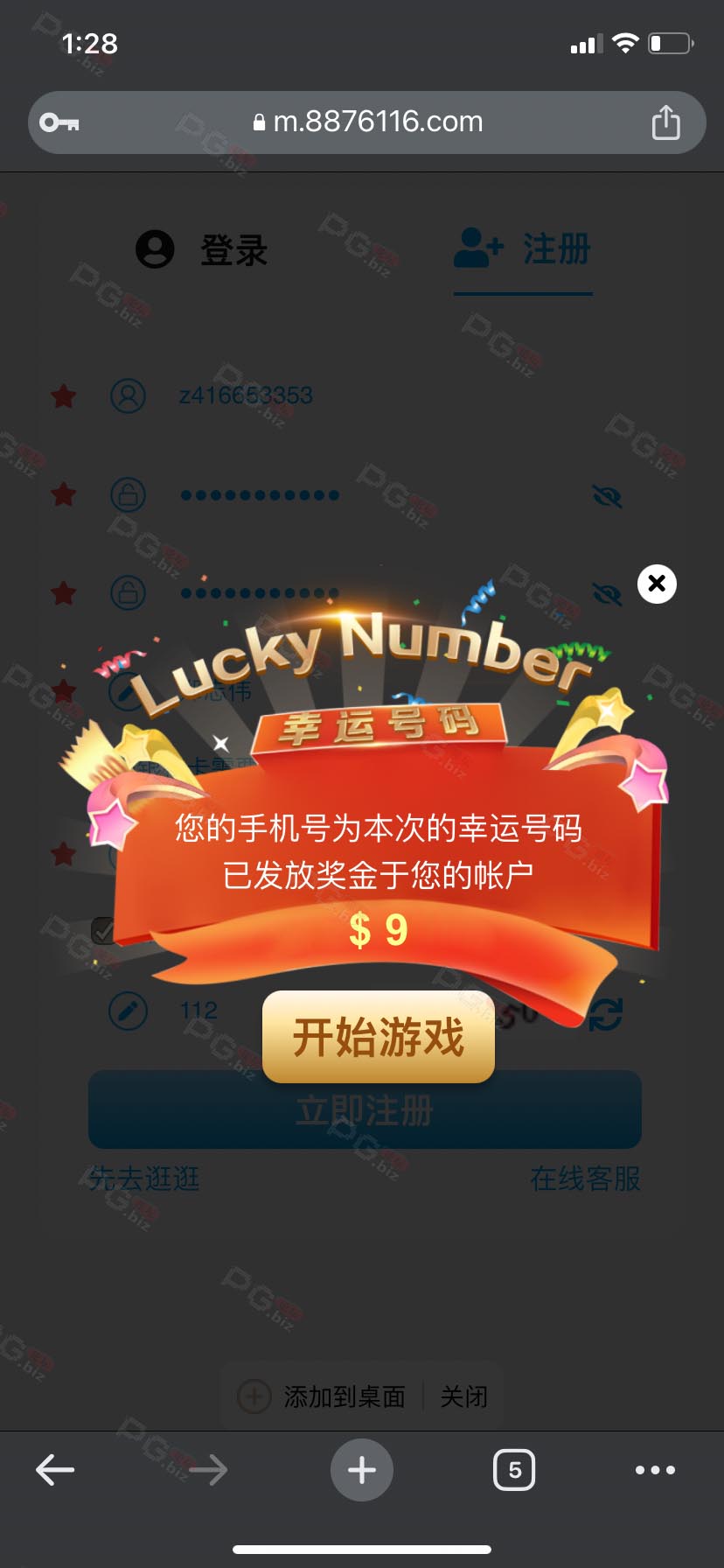
Task: Go back to the previous page
Action: [55, 1470]
